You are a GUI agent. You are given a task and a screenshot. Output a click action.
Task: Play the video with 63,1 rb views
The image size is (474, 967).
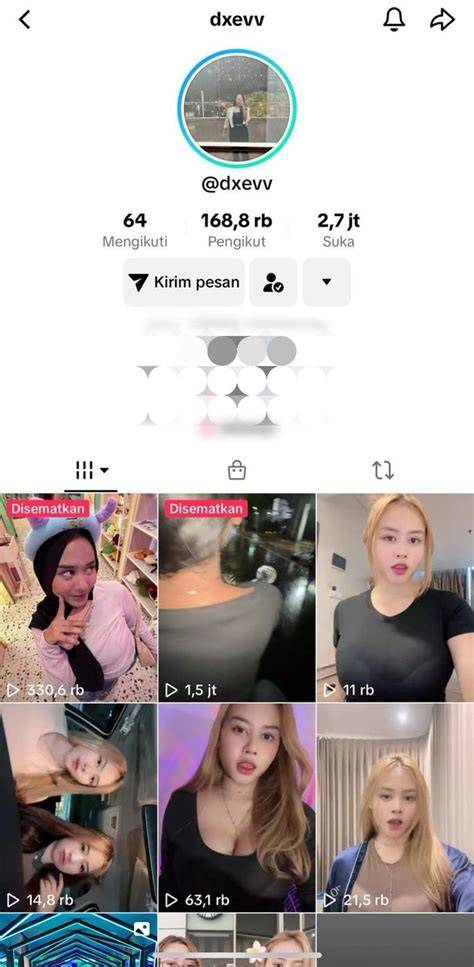[237, 808]
